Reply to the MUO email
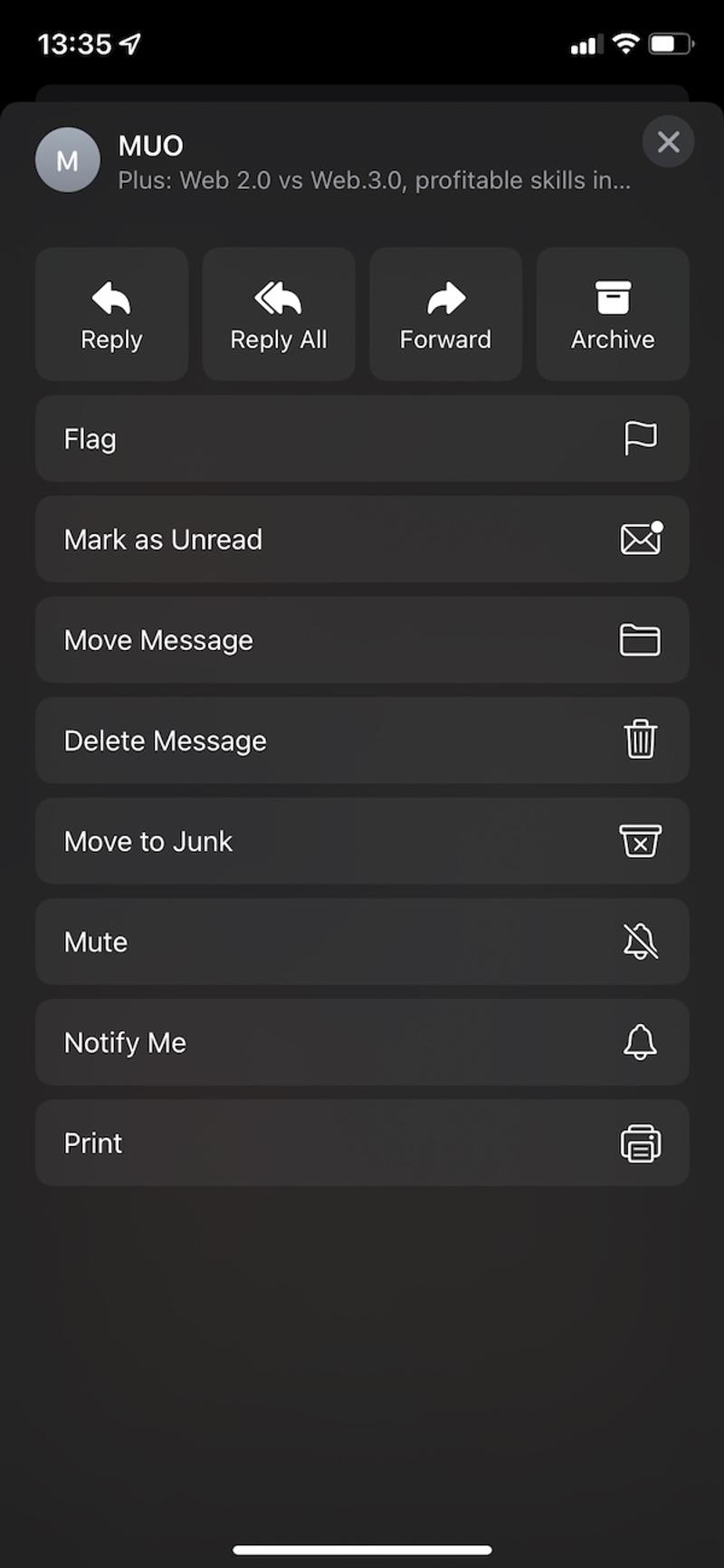724x1568 pixels. point(111,314)
